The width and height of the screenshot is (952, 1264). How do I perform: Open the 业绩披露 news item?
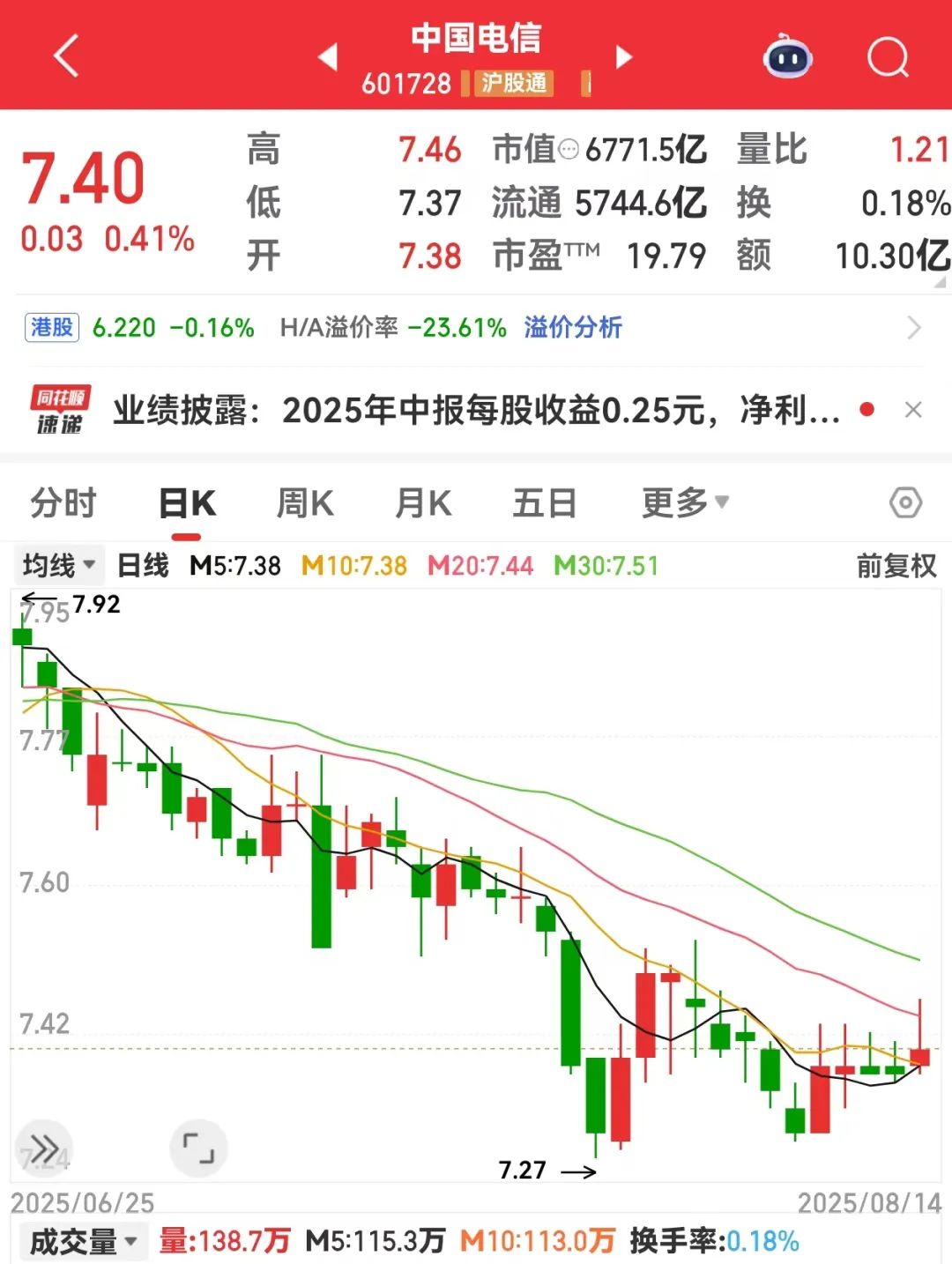coord(476,410)
